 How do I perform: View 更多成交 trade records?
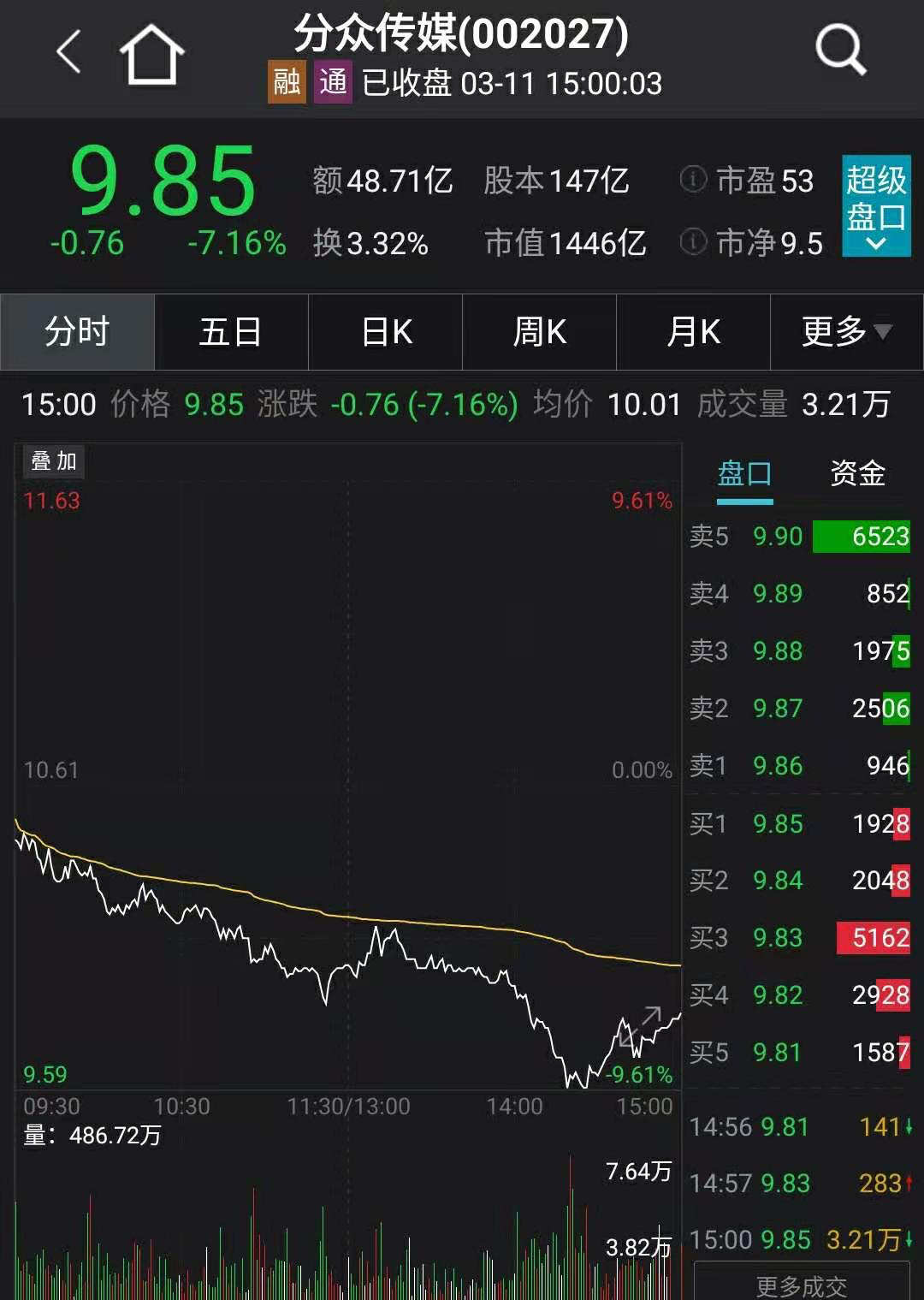click(x=801, y=1285)
